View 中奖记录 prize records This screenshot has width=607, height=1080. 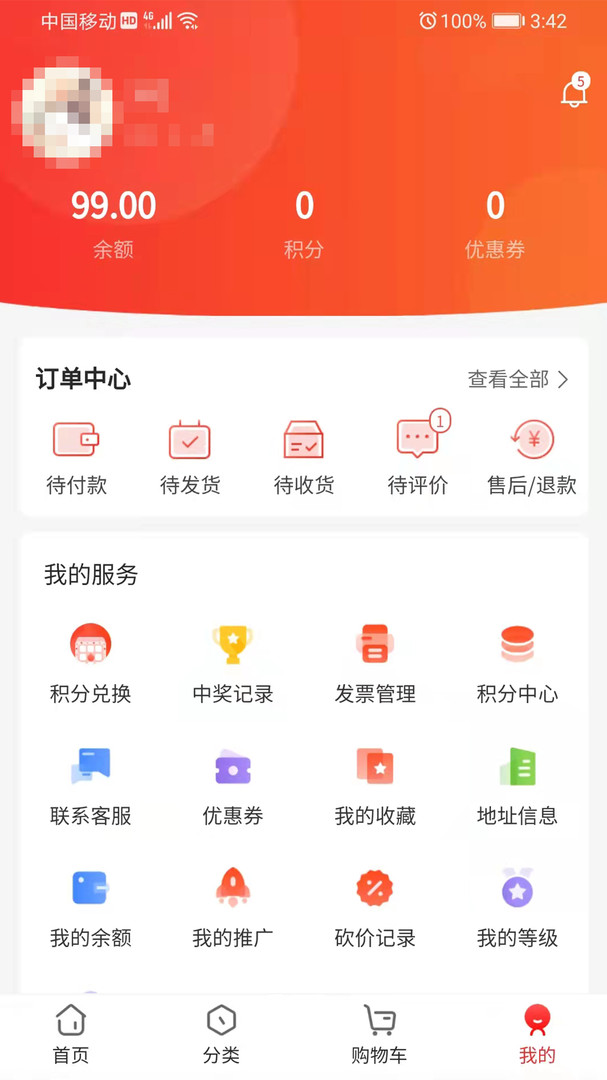[x=233, y=664]
